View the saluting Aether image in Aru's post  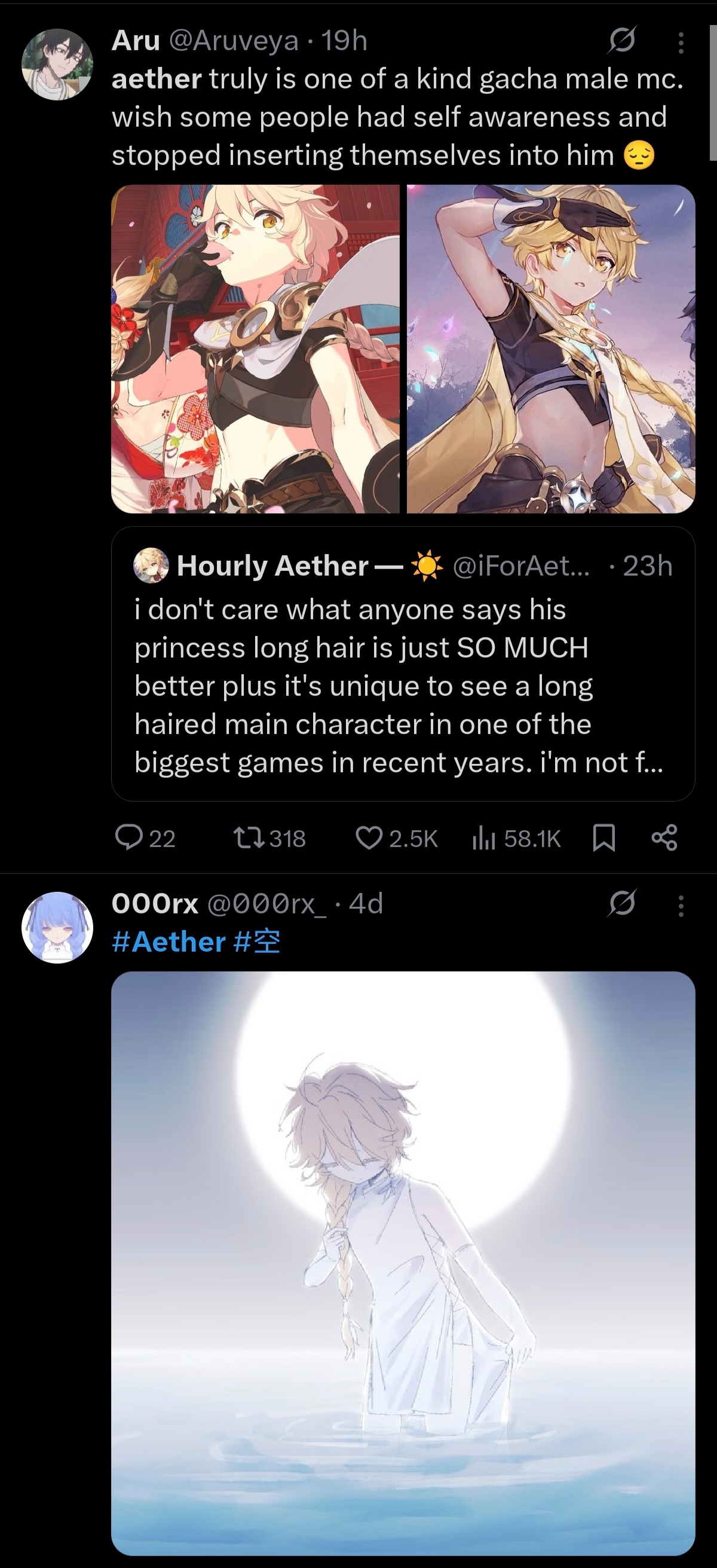pyautogui.click(x=551, y=349)
